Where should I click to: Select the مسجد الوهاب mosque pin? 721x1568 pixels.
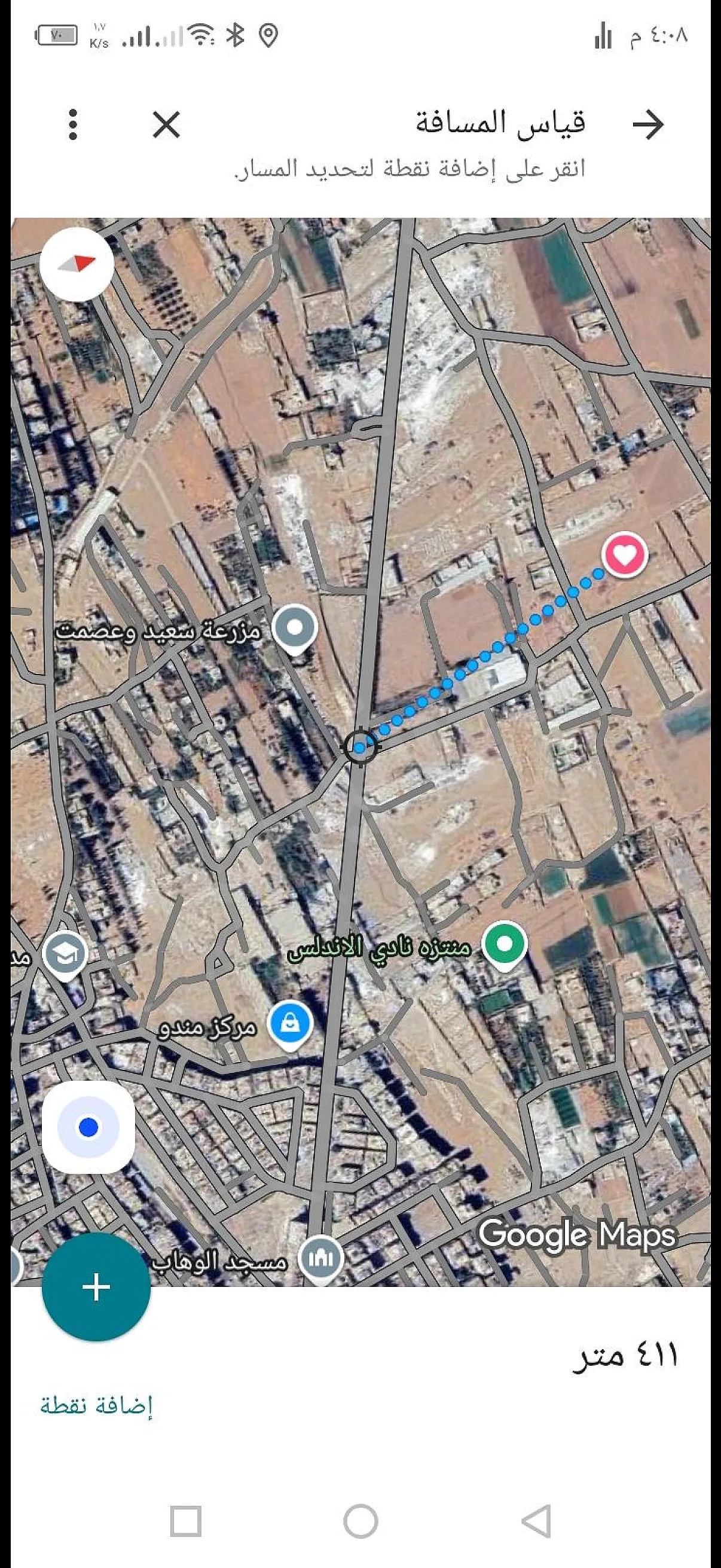click(x=321, y=1257)
